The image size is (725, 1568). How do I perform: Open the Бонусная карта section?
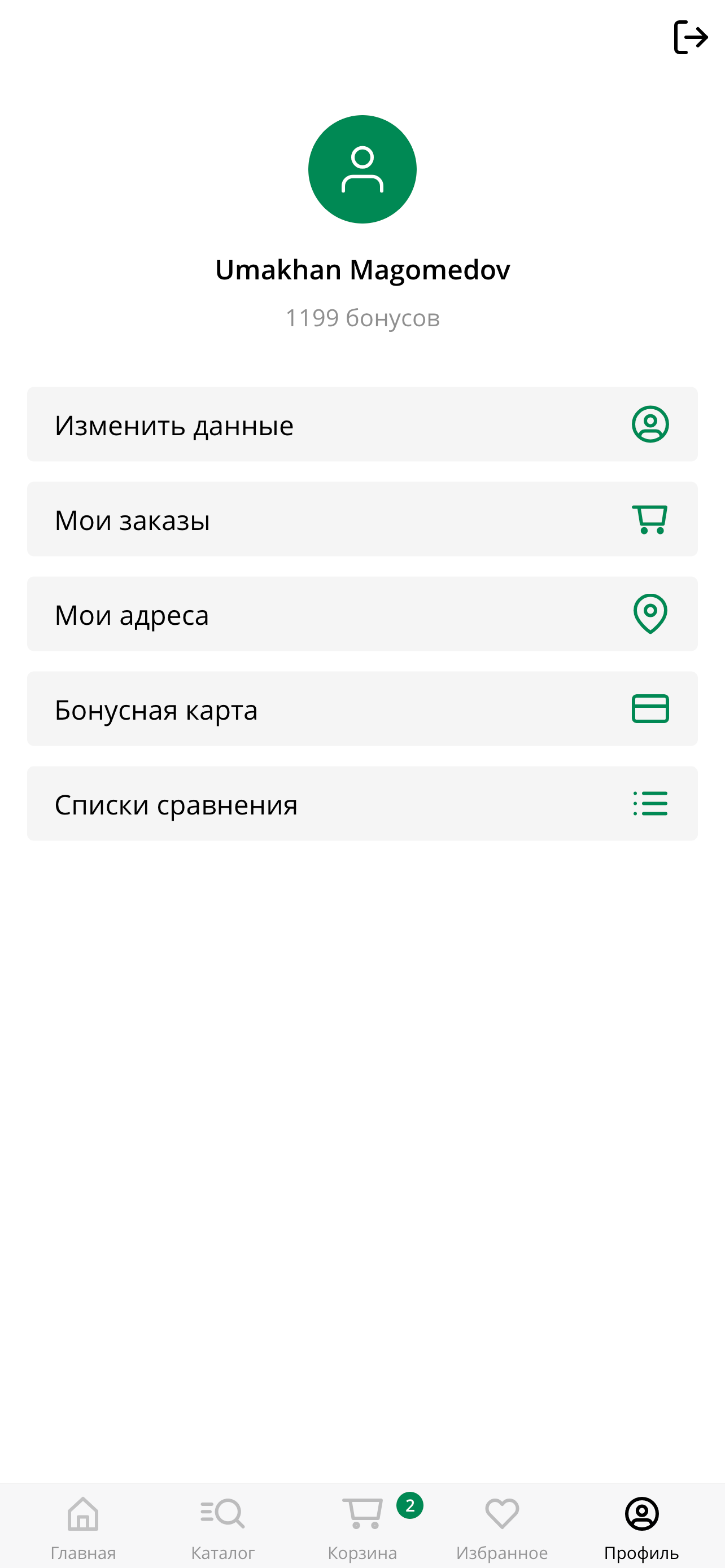362,708
